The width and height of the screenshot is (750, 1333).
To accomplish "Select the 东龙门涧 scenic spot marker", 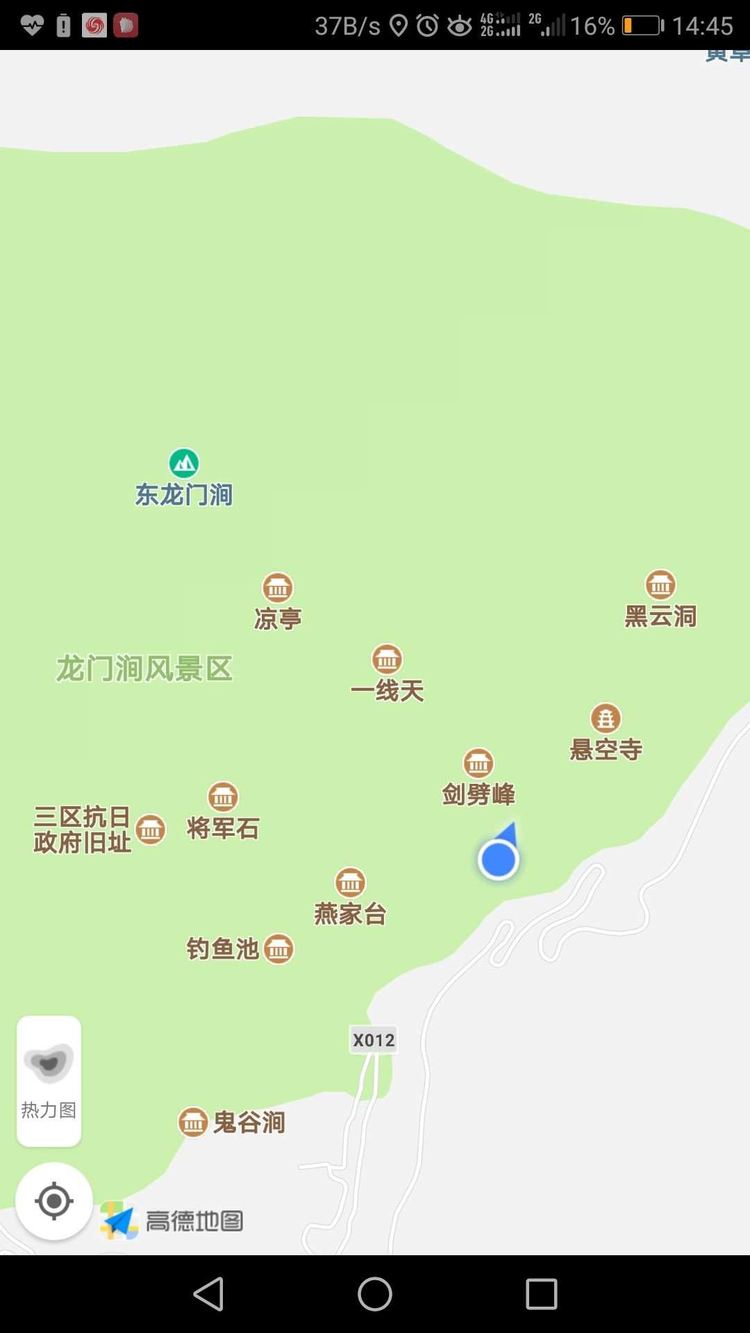I will pos(184,464).
